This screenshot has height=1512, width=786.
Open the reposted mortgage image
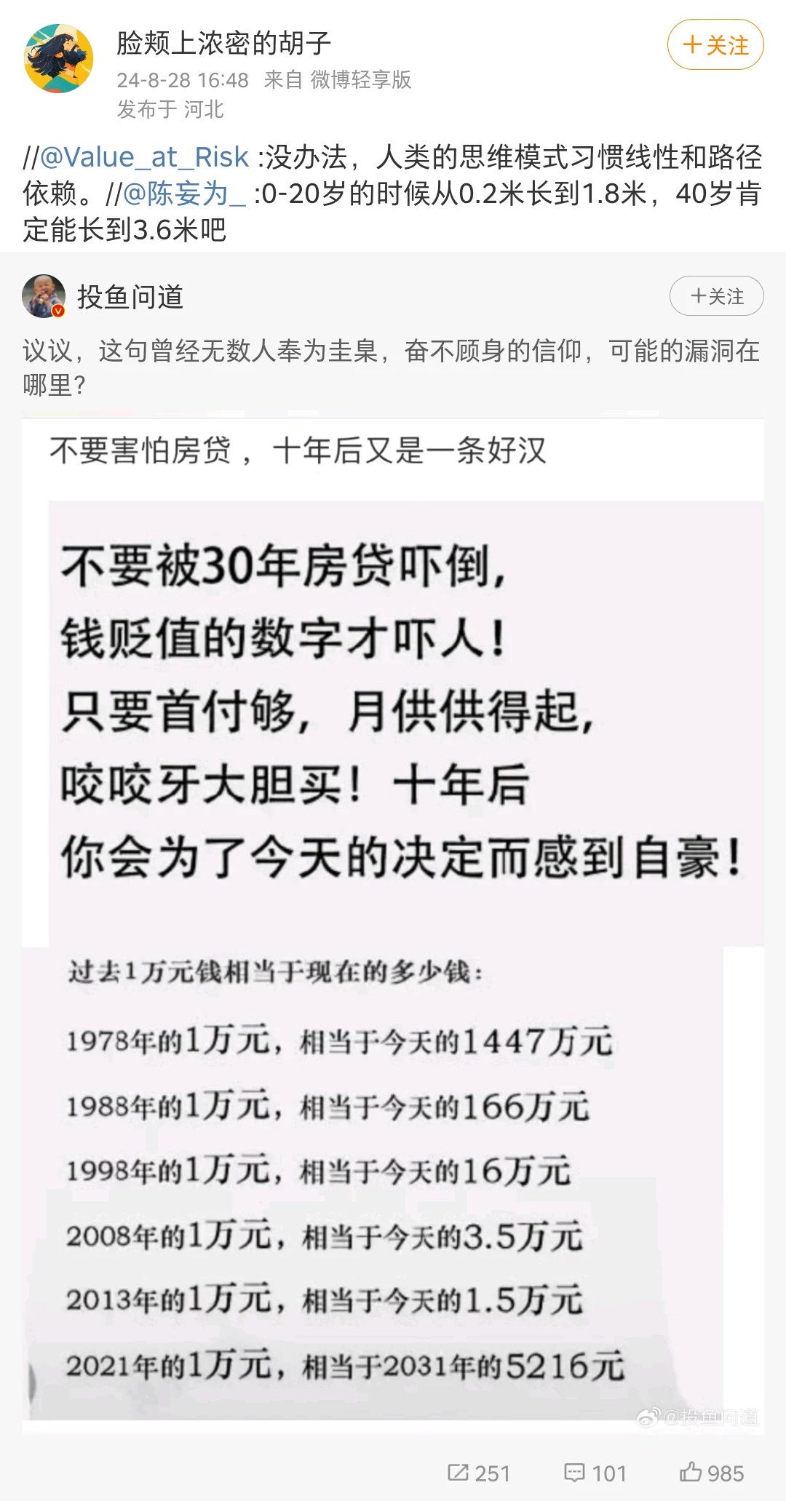pyautogui.click(x=393, y=923)
